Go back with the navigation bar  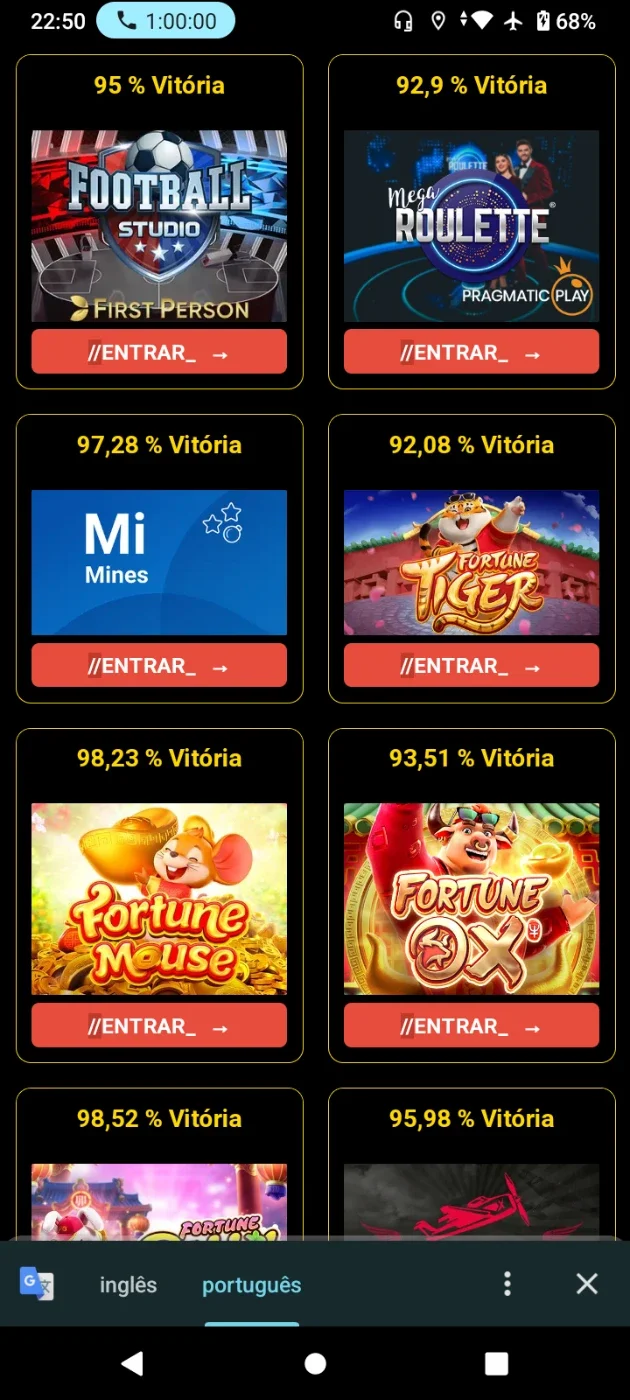pyautogui.click(x=131, y=1363)
